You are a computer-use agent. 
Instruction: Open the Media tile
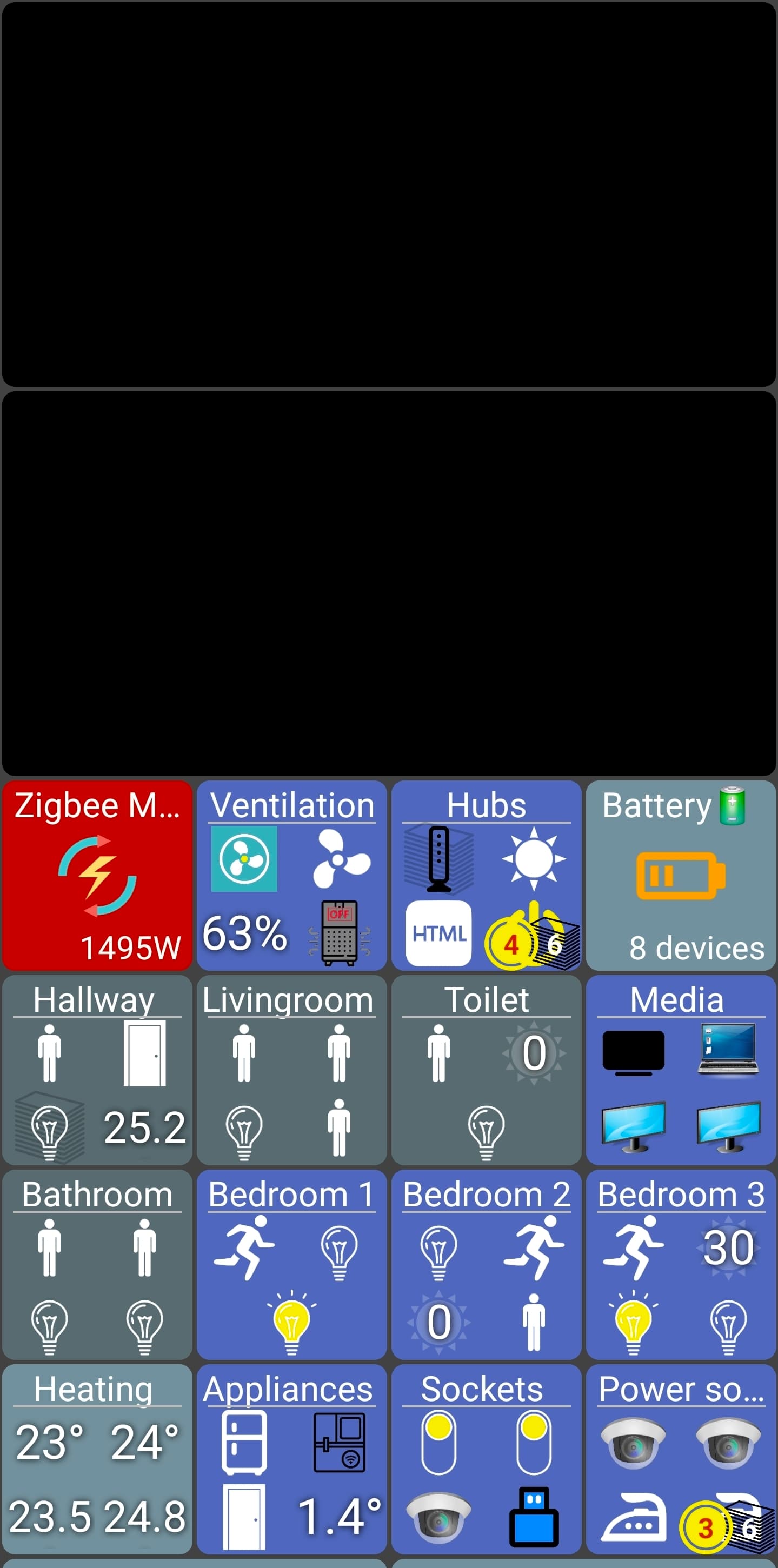pyautogui.click(x=681, y=1070)
